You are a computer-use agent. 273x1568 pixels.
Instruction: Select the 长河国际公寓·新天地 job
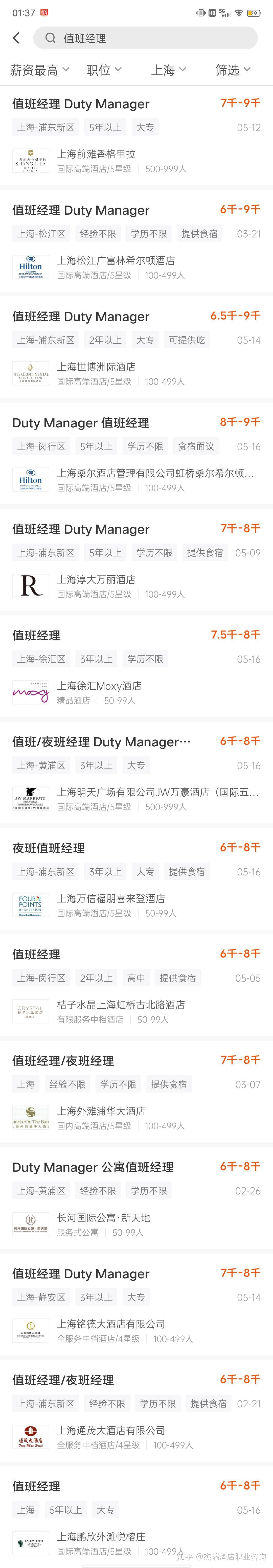(x=136, y=1200)
